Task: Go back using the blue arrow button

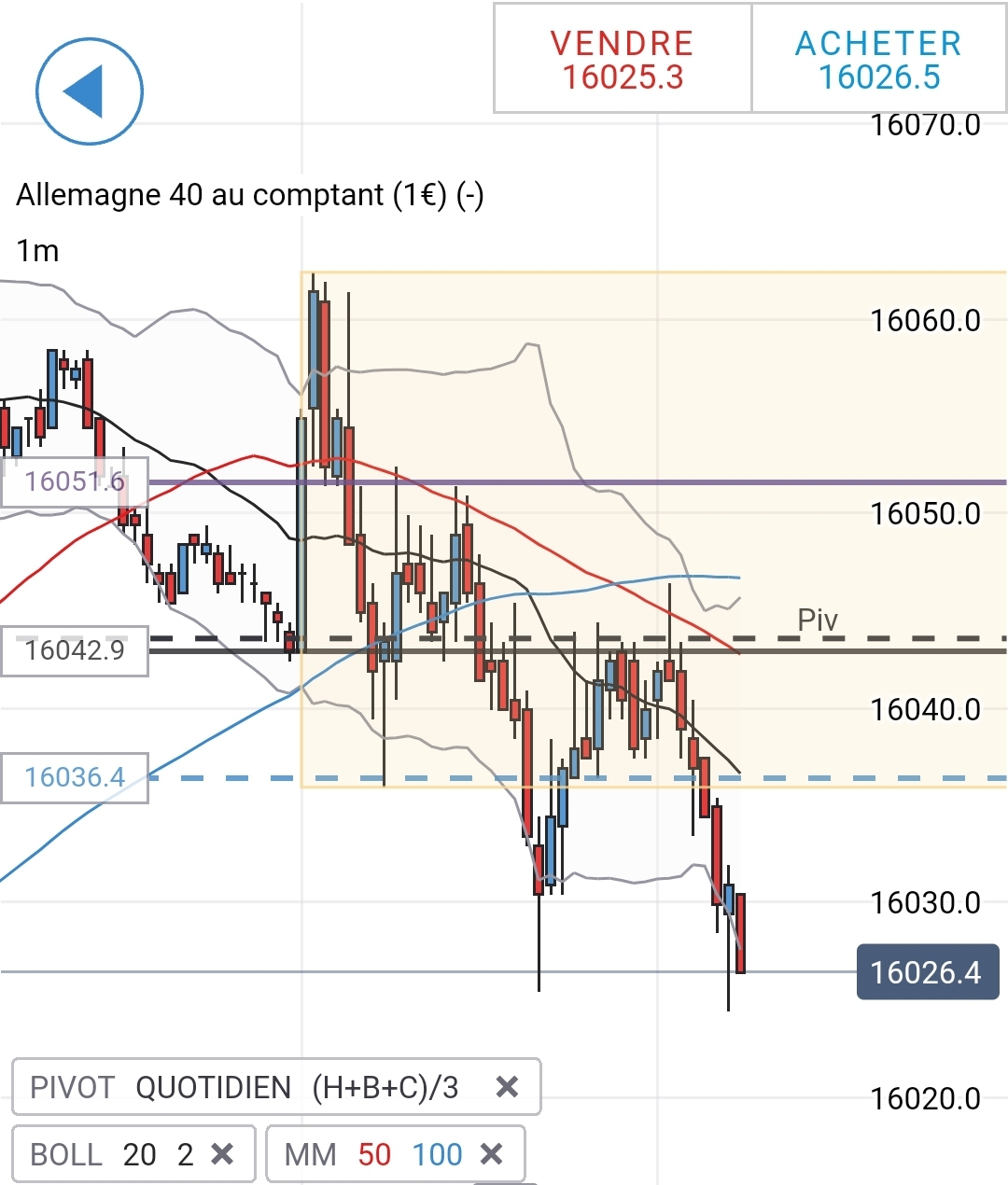Action: 90,91
